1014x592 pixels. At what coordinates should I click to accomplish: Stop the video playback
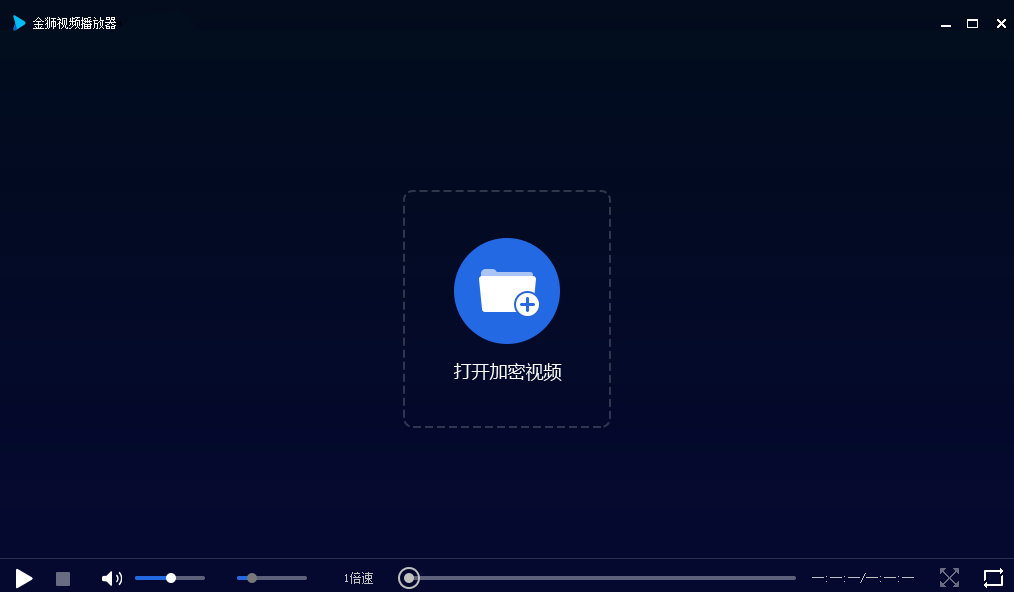pyautogui.click(x=63, y=579)
